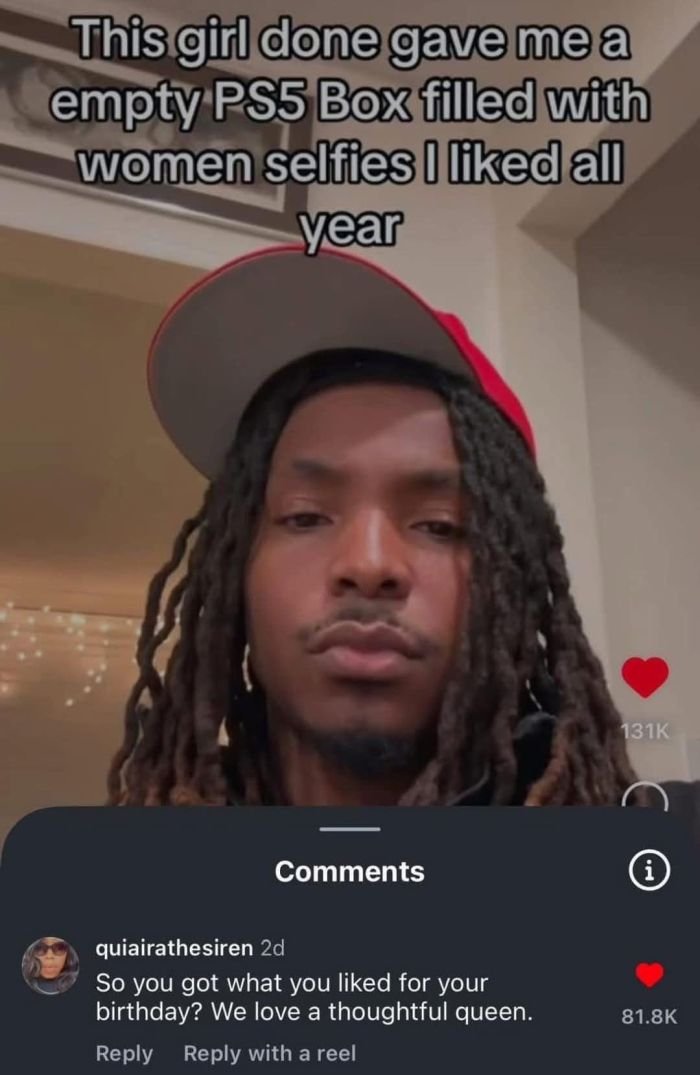This screenshot has width=700, height=1075.
Task: Open quiairathesiren's profile picture
Action: [50, 966]
